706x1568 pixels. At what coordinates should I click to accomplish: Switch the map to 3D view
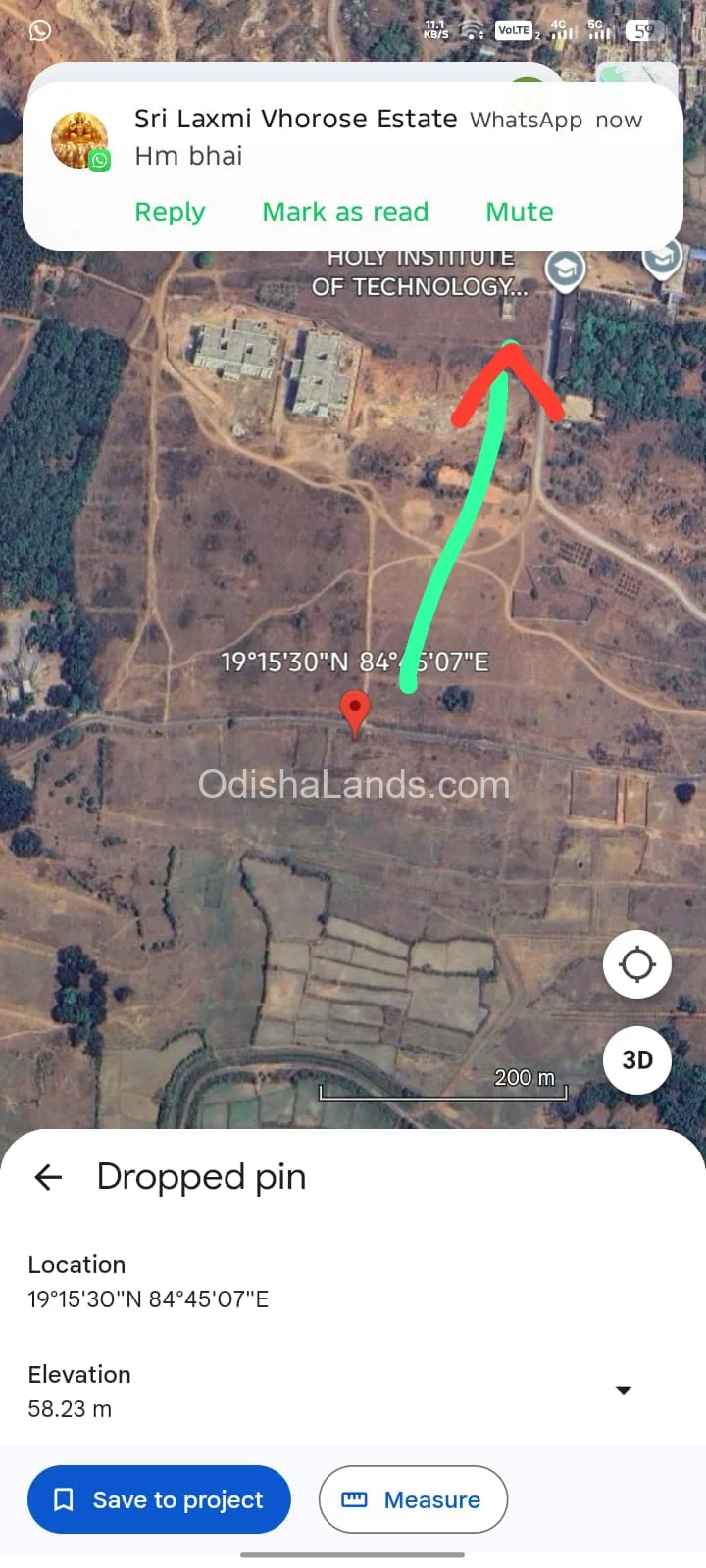coord(637,1060)
